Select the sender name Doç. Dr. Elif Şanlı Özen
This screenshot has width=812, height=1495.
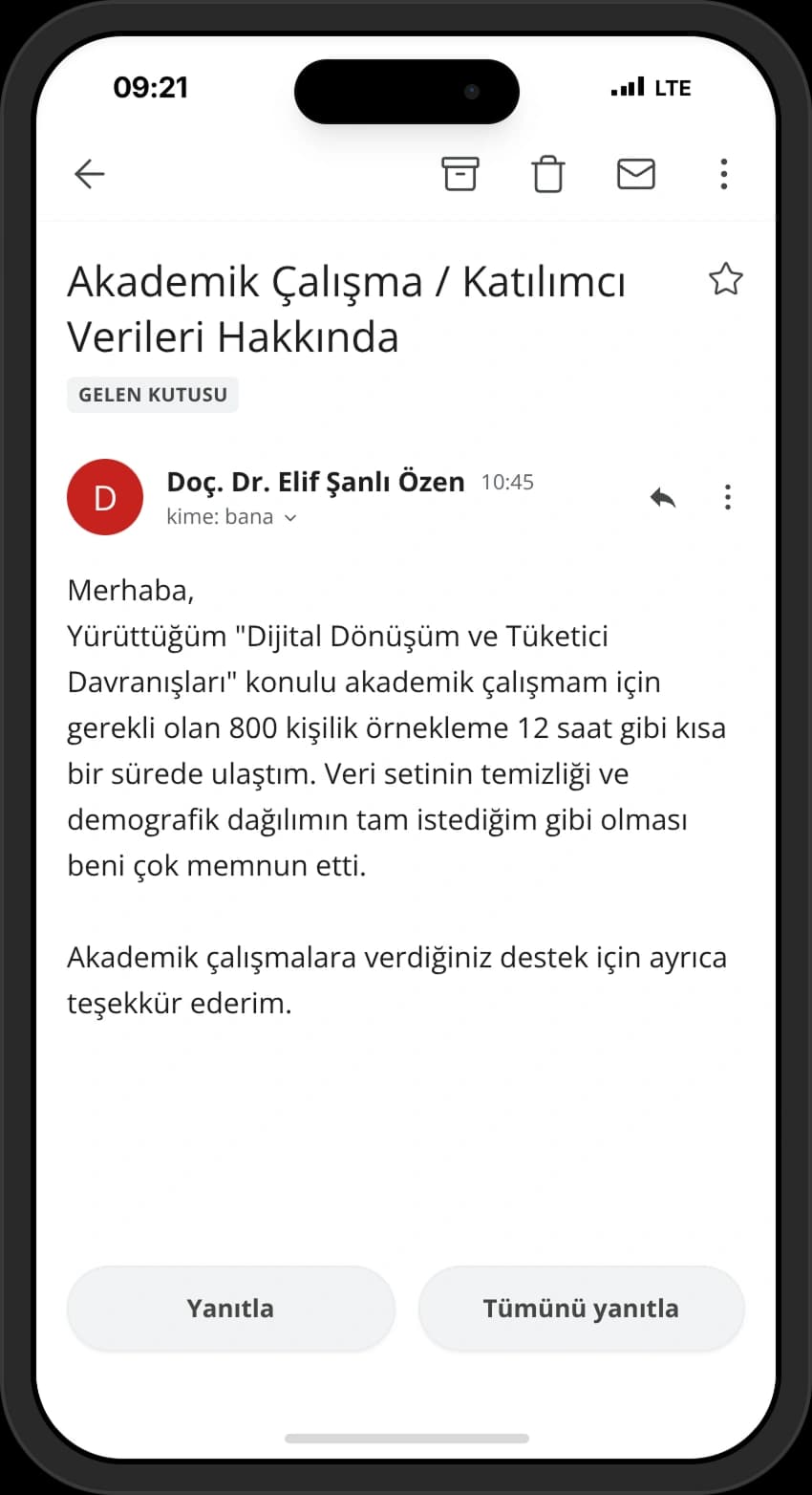[315, 482]
